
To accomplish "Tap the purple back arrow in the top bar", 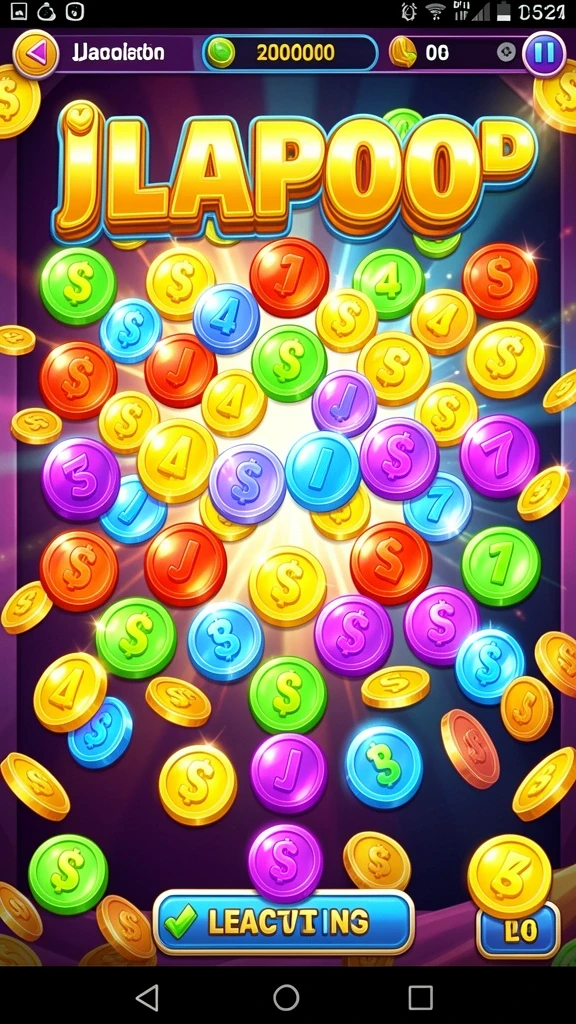I will [x=37, y=53].
